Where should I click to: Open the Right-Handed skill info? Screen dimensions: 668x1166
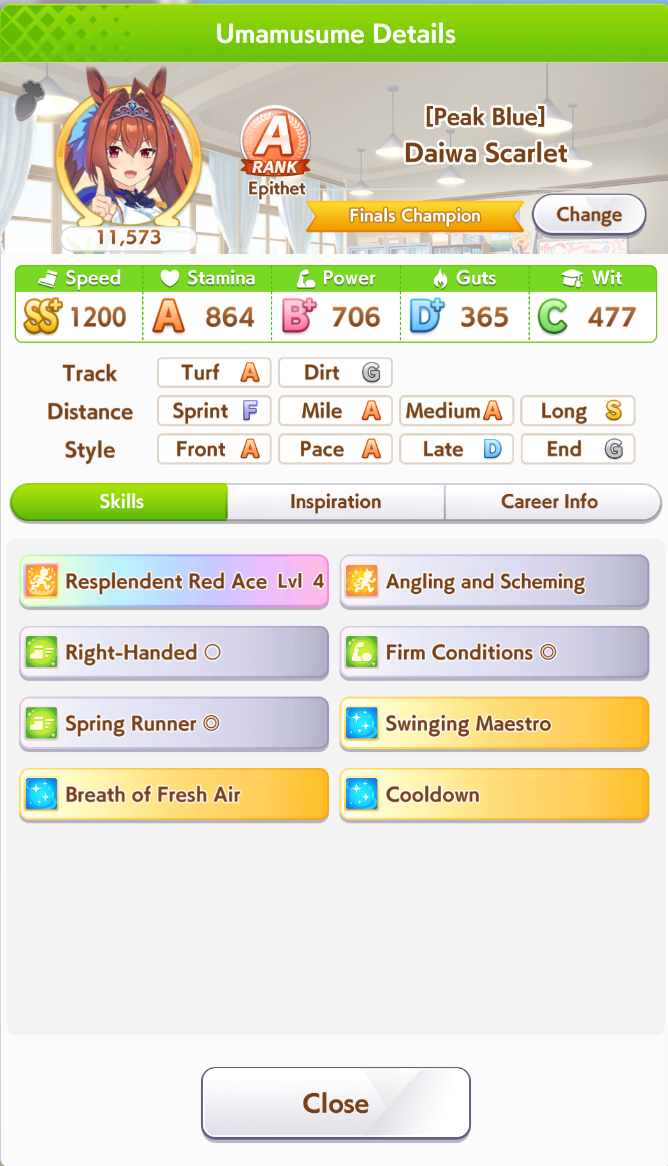[x=174, y=653]
